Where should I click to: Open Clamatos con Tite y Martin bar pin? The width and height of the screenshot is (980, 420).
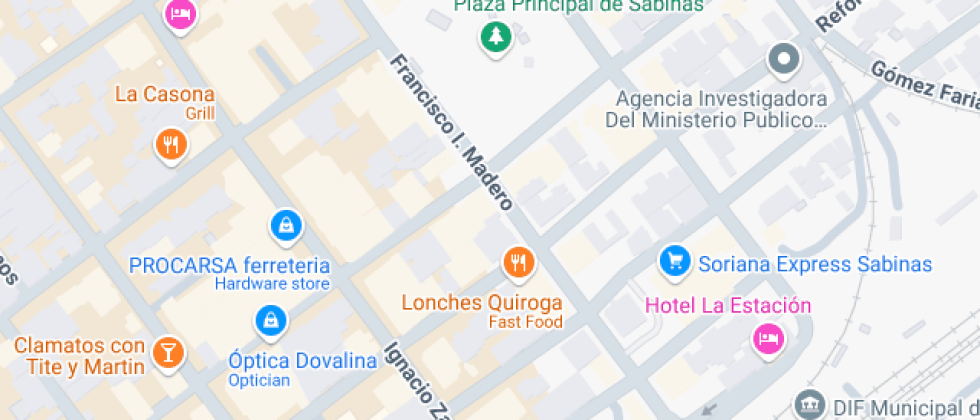pyautogui.click(x=167, y=351)
